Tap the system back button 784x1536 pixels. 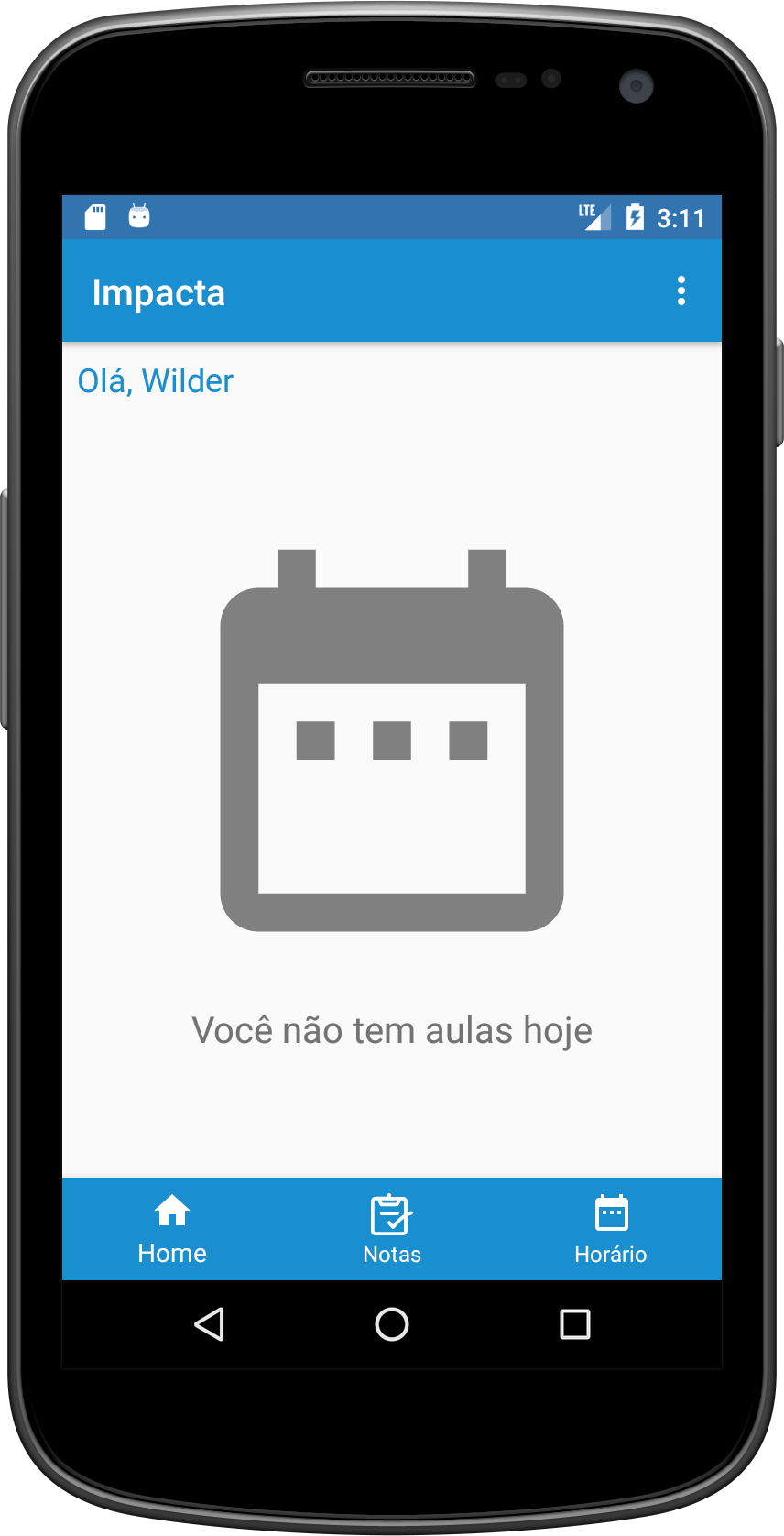(x=210, y=1324)
